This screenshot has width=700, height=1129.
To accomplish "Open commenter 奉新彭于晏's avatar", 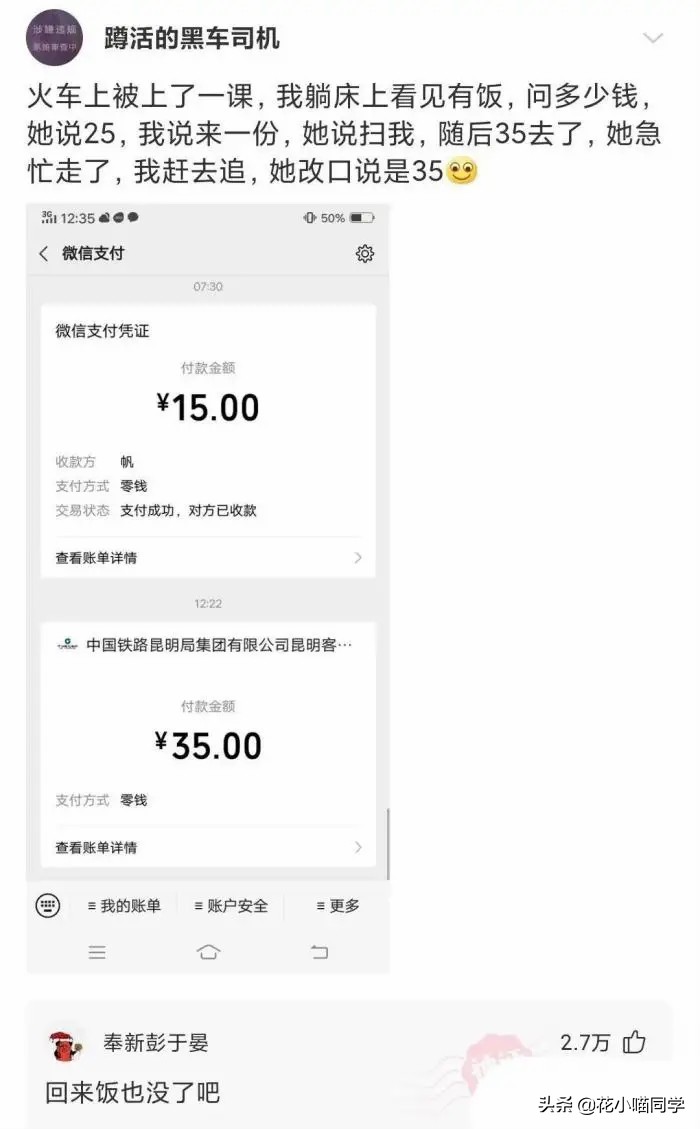I will point(66,1044).
